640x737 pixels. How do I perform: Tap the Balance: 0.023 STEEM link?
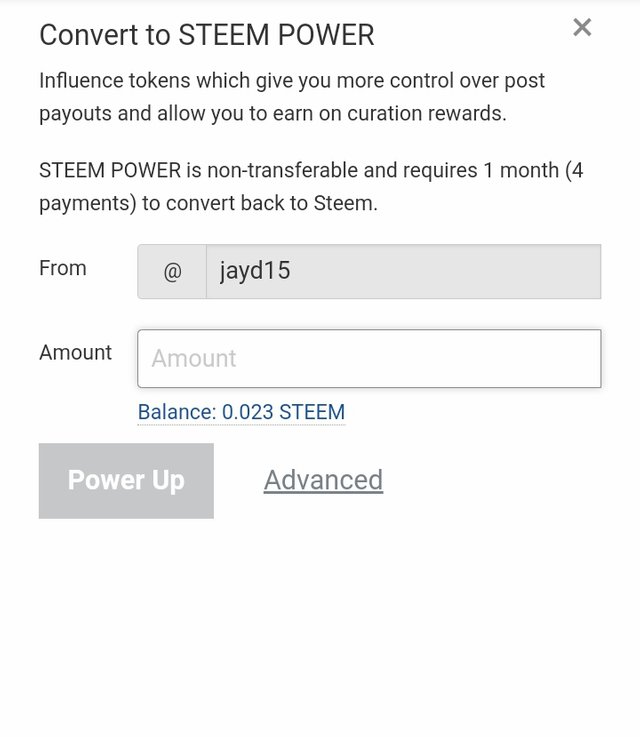pyautogui.click(x=241, y=412)
